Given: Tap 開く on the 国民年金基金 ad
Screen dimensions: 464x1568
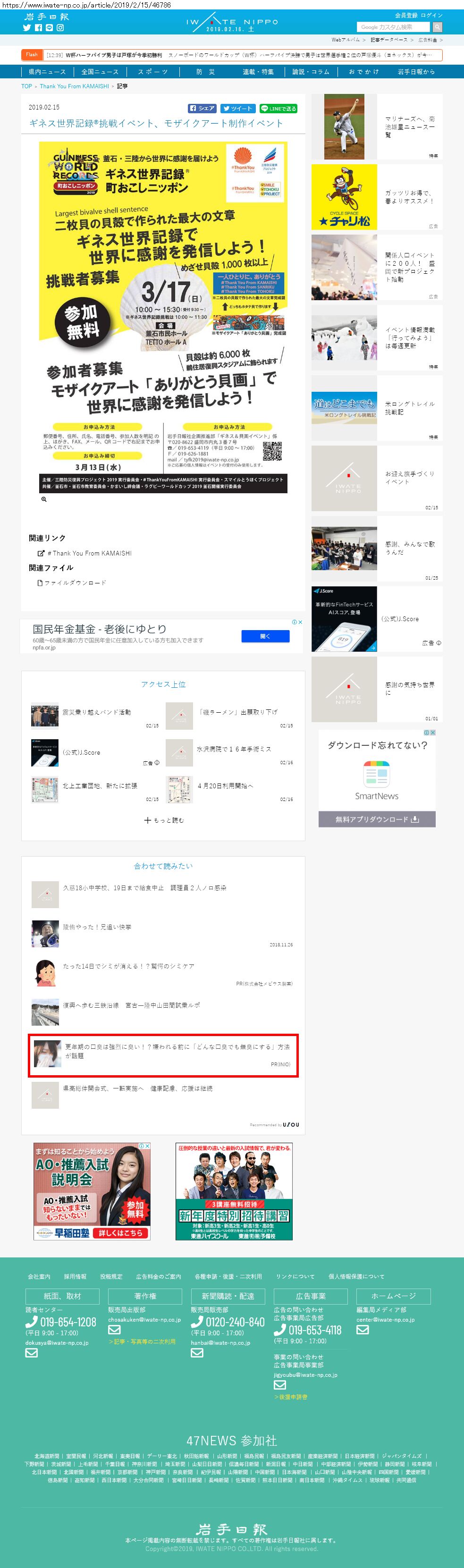Looking at the screenshot, I should click(265, 636).
